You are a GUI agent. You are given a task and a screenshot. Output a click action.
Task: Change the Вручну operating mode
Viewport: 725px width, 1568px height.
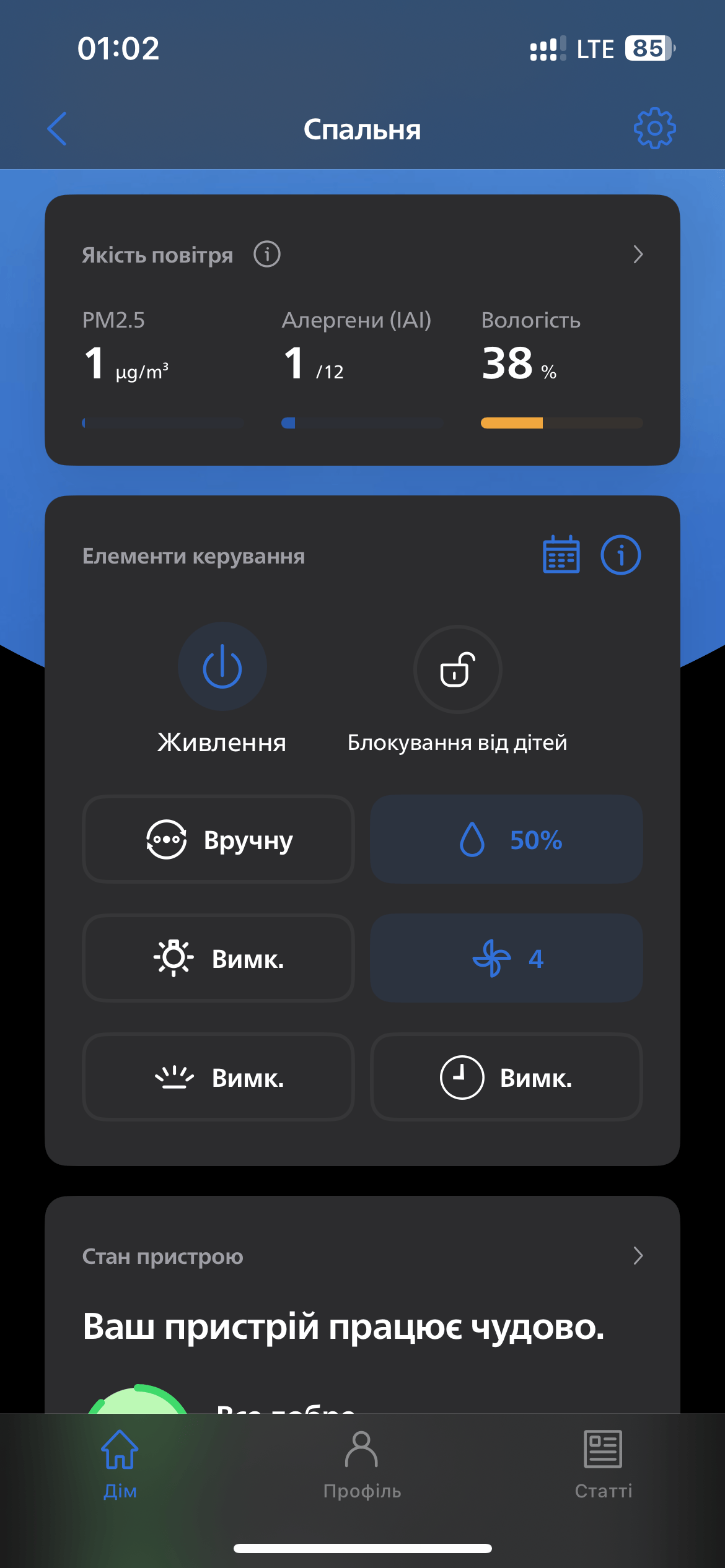pyautogui.click(x=219, y=840)
